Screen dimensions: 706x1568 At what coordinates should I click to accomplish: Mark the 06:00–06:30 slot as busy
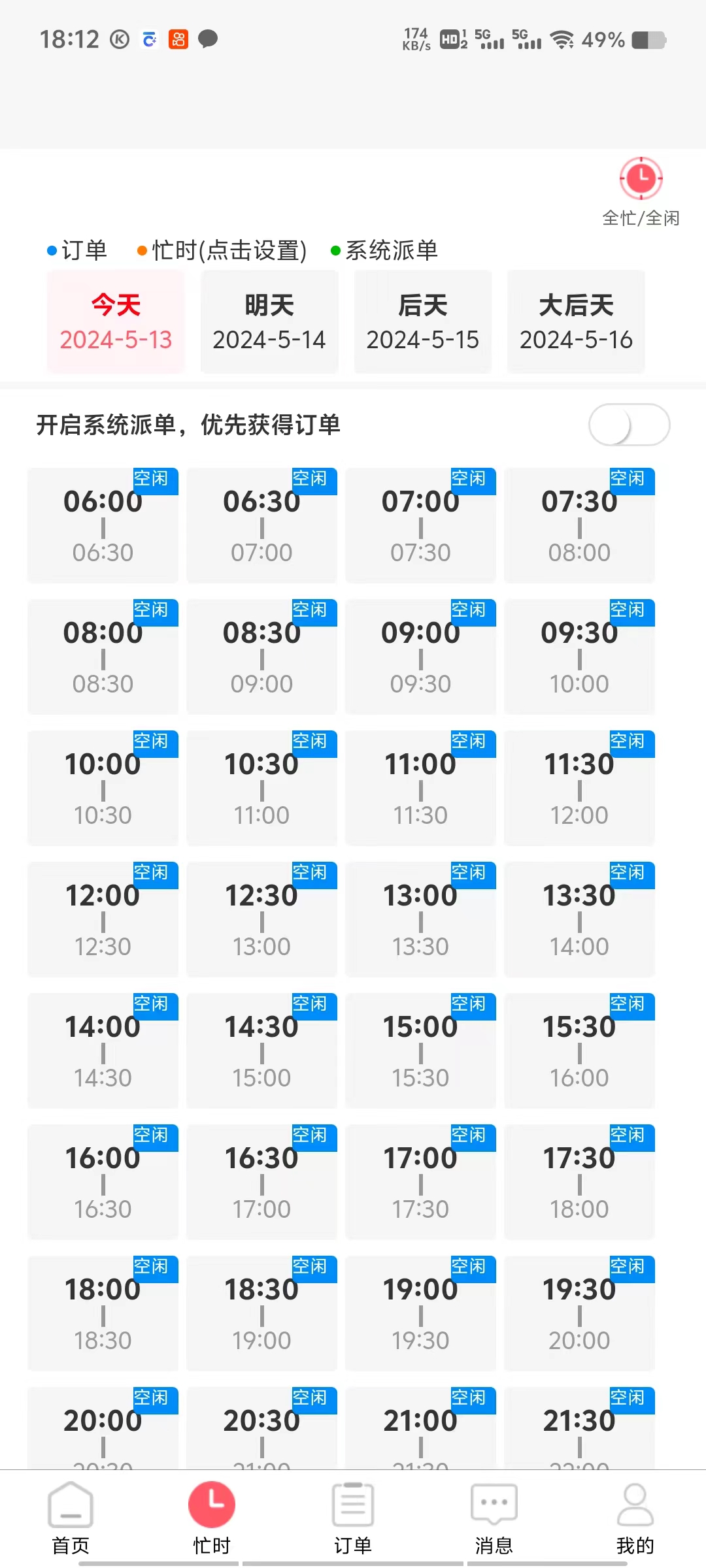coord(103,525)
